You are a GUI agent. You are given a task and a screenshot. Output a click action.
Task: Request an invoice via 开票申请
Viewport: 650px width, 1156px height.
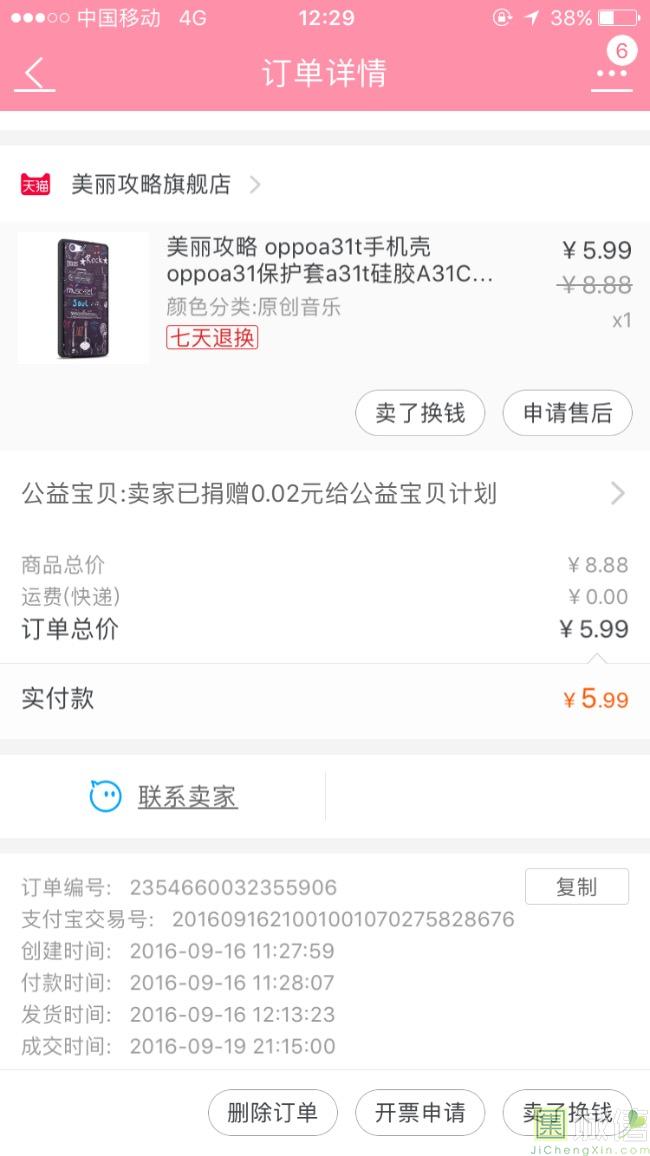coord(420,1112)
